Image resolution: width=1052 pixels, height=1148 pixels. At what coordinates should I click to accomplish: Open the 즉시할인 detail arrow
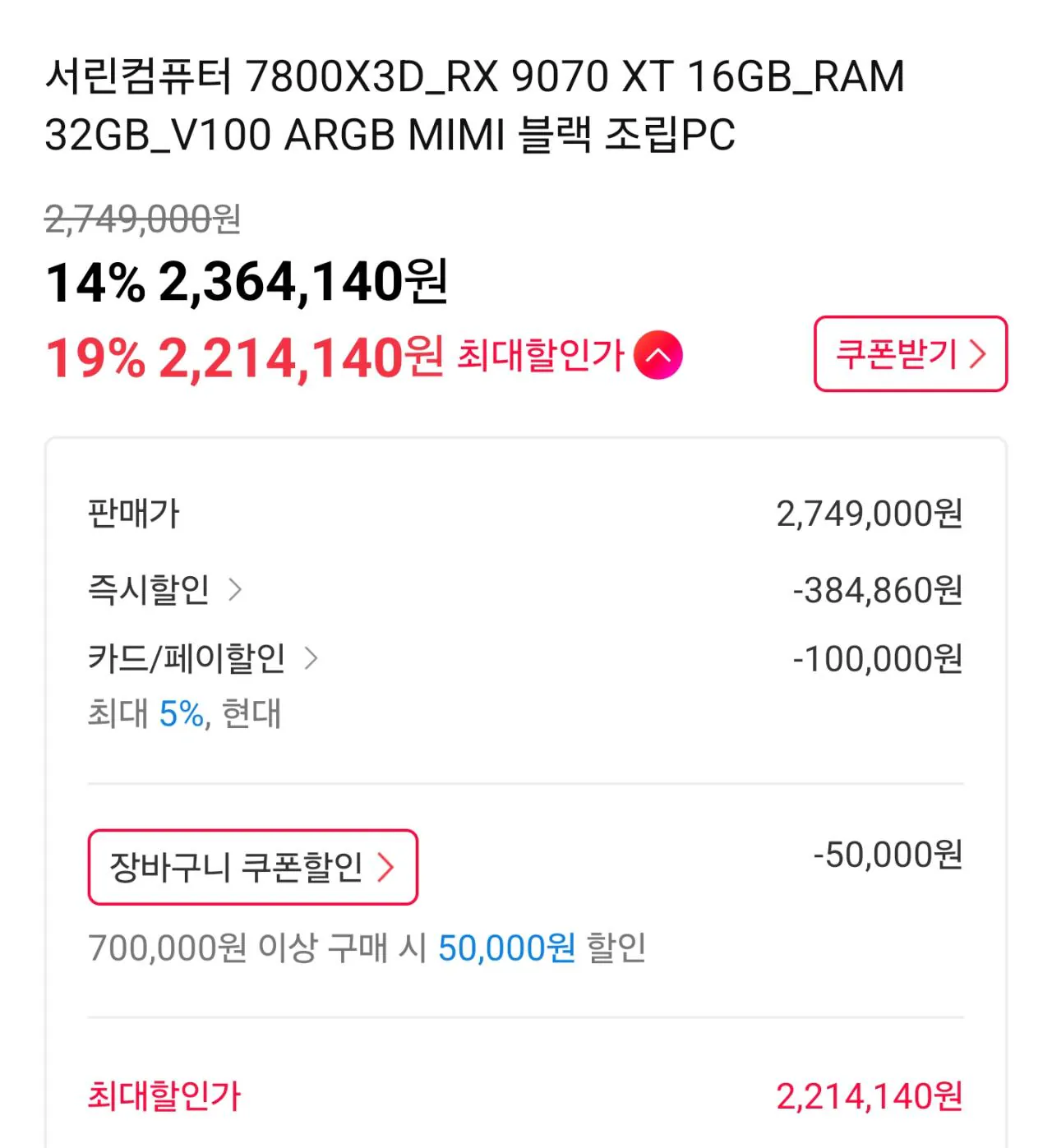(x=238, y=588)
